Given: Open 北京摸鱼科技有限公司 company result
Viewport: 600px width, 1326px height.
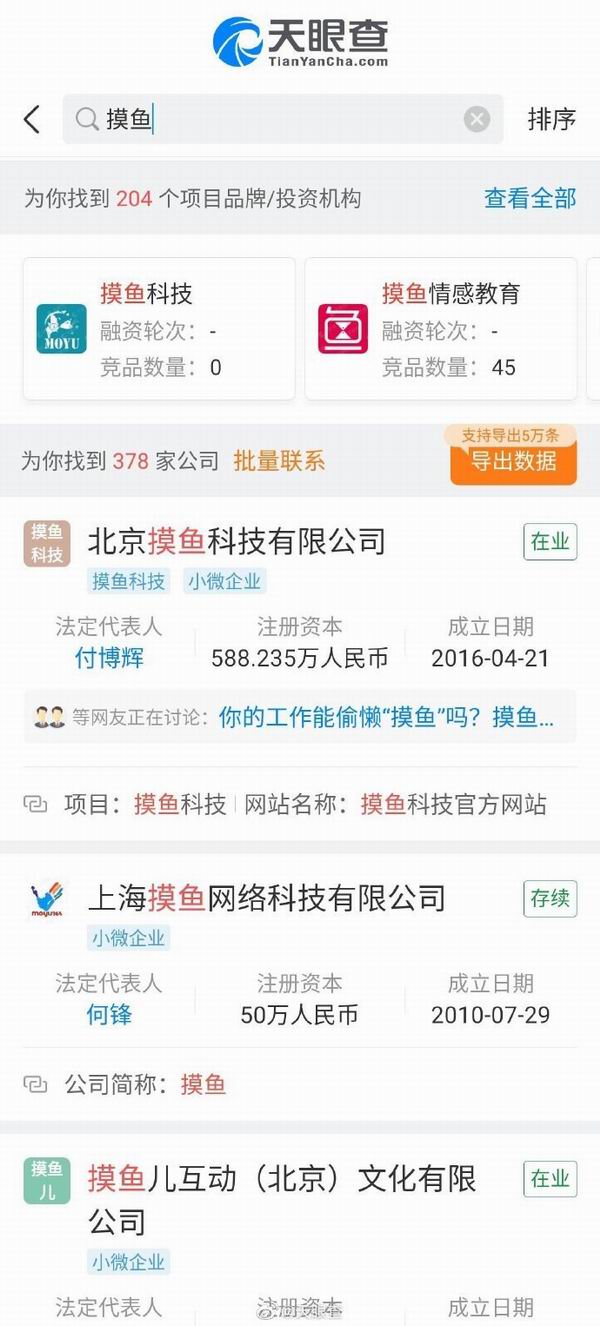Looking at the screenshot, I should pyautogui.click(x=237, y=542).
